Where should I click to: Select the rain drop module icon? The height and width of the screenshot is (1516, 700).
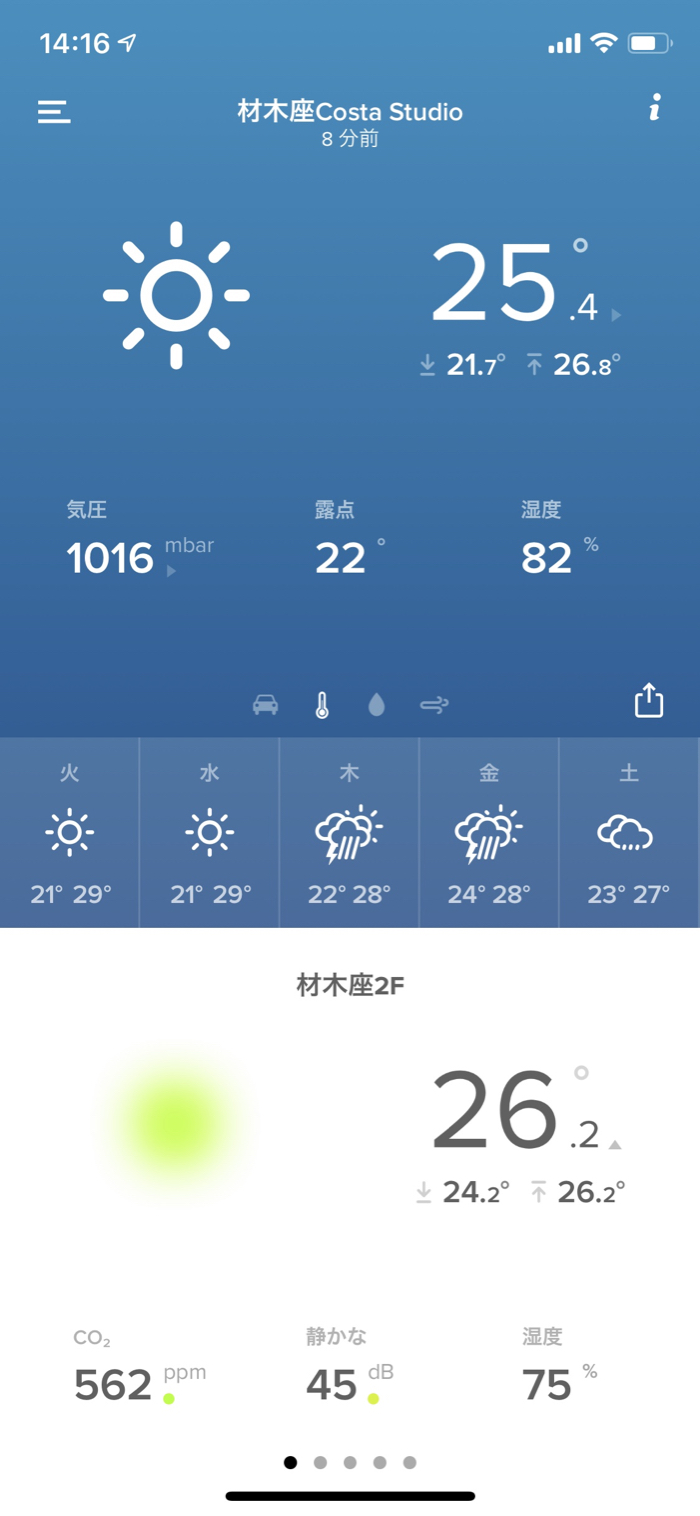(376, 705)
